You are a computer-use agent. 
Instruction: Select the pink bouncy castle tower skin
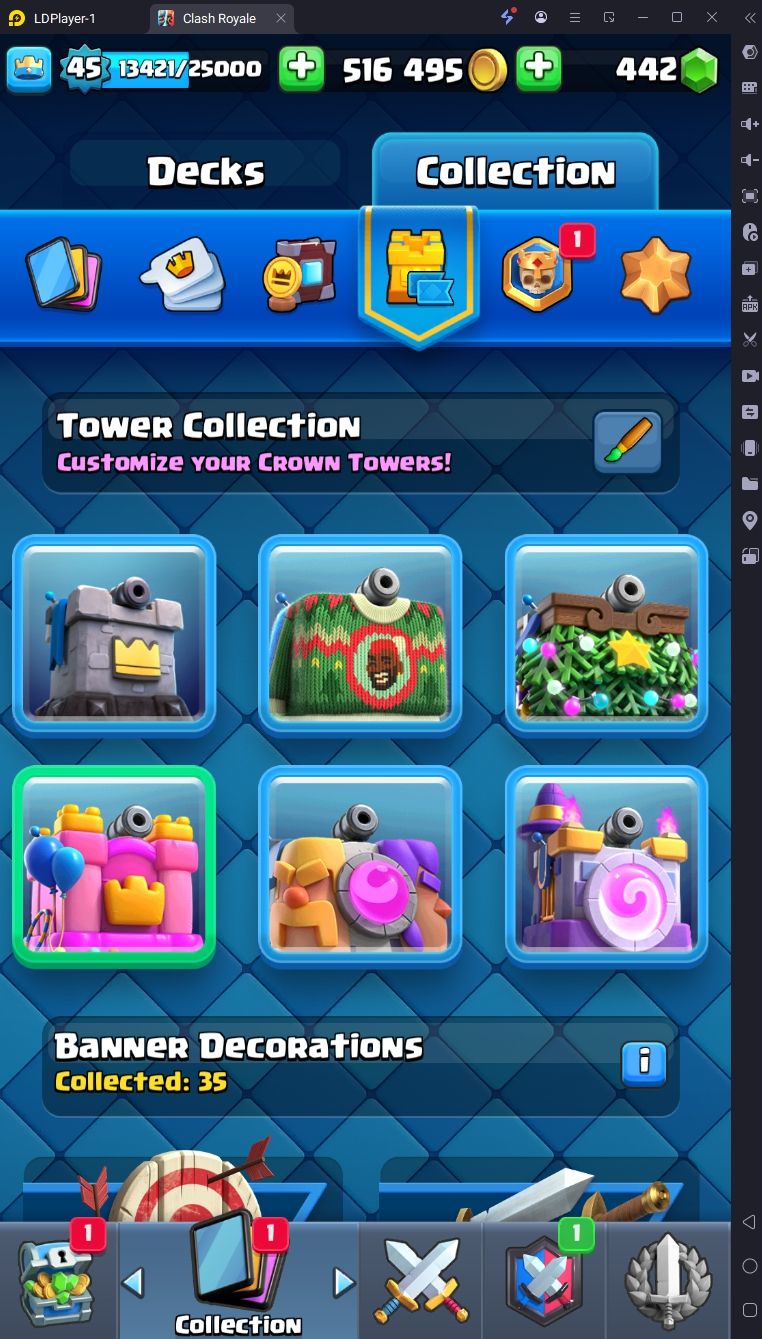(114, 866)
